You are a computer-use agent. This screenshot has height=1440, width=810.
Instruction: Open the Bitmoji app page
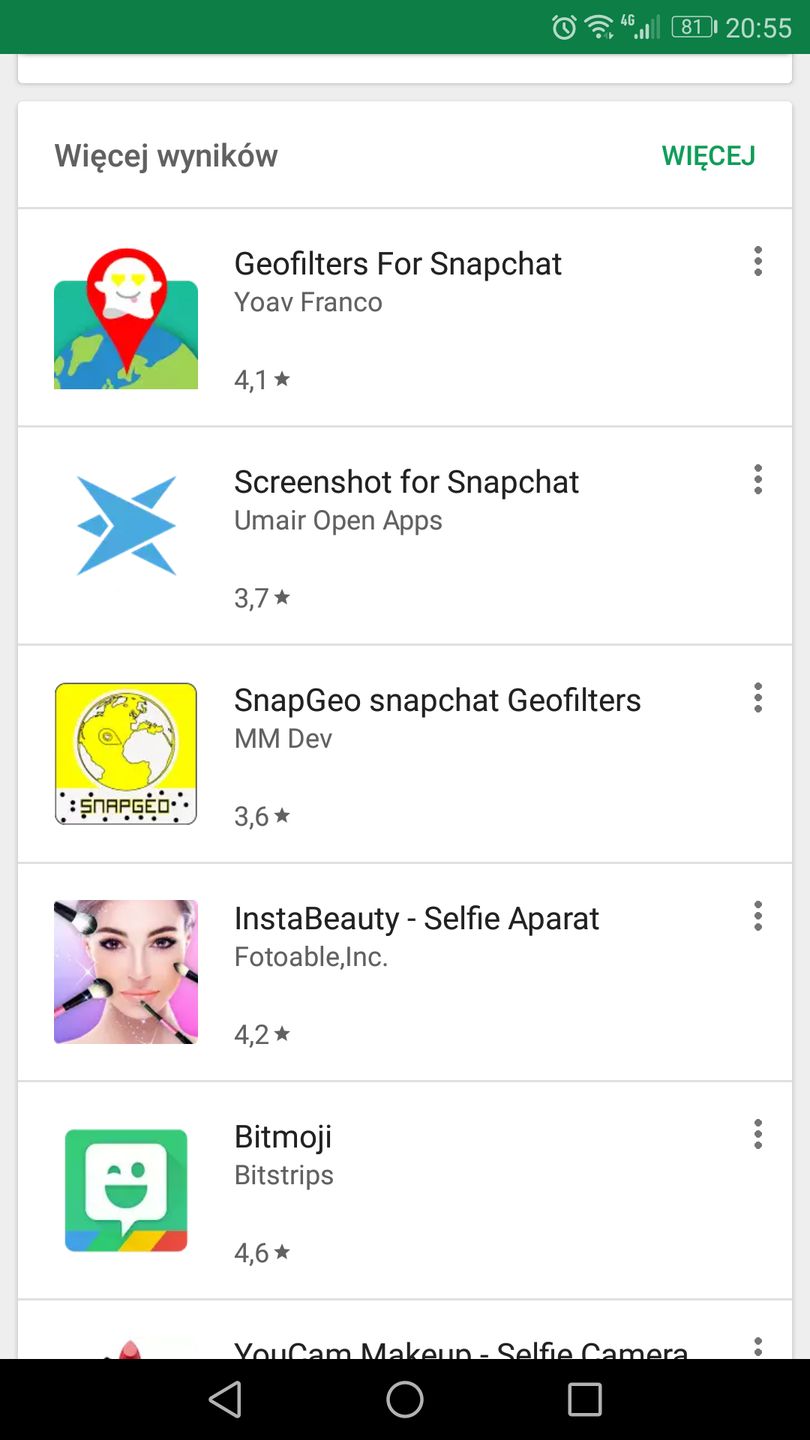[283, 1137]
